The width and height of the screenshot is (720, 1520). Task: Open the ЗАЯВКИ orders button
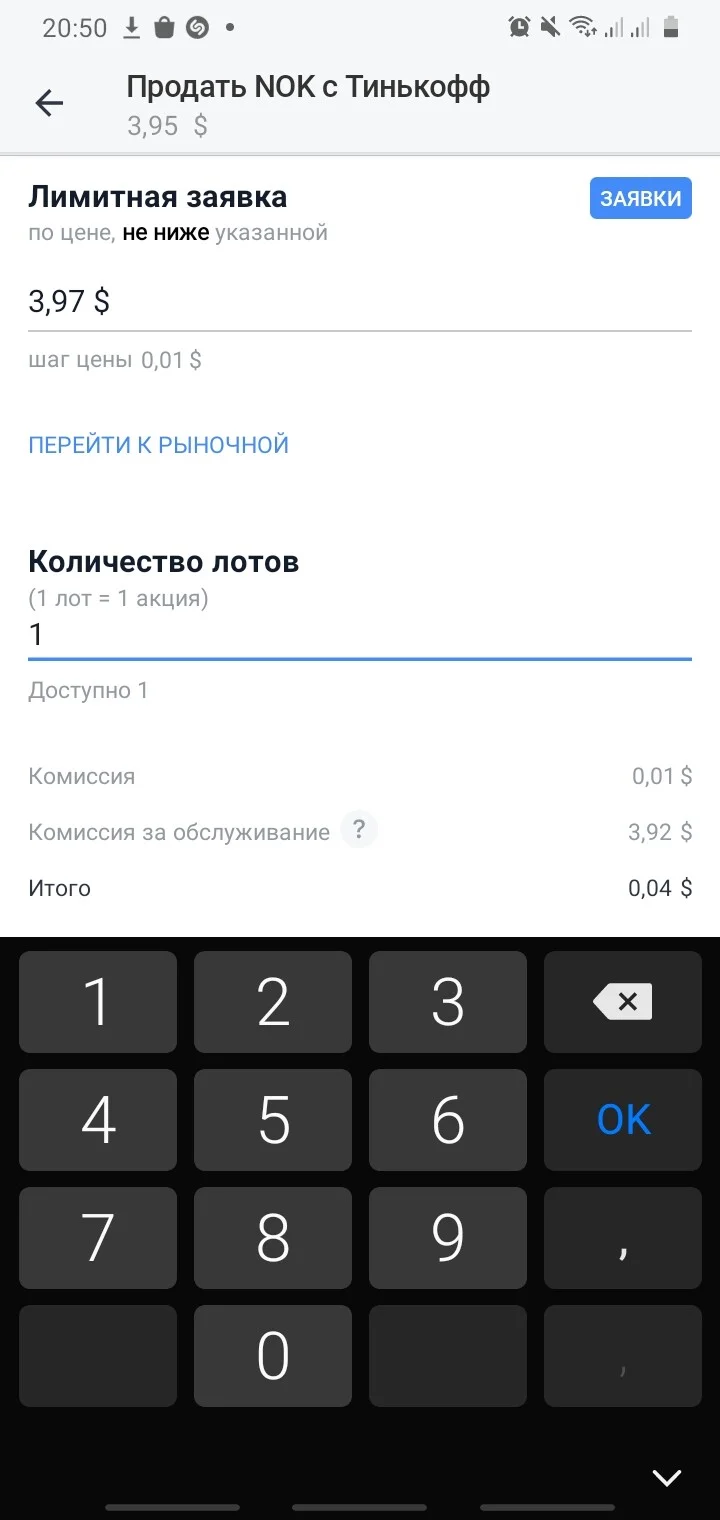[640, 198]
